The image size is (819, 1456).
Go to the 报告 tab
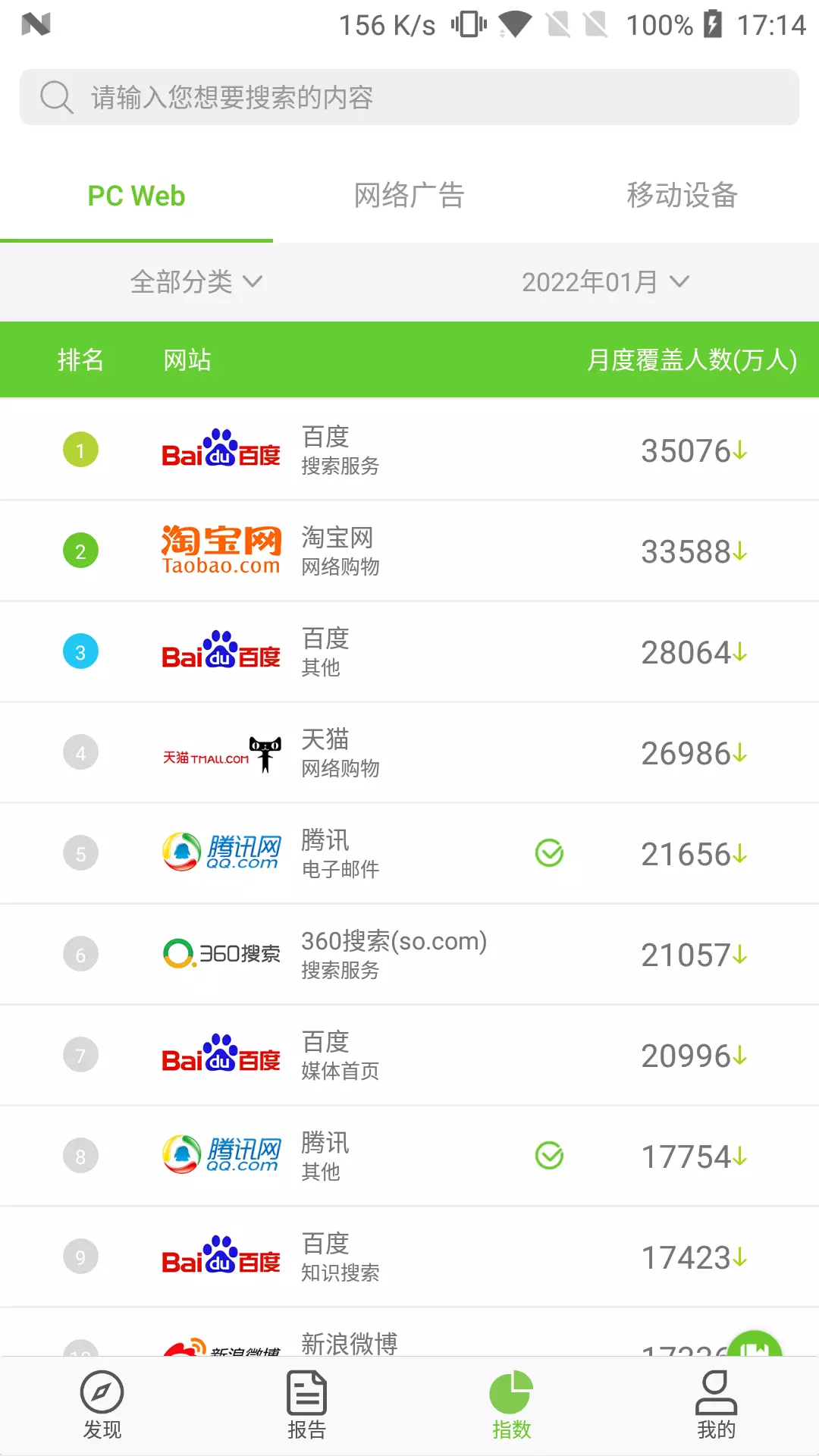pos(307,1405)
